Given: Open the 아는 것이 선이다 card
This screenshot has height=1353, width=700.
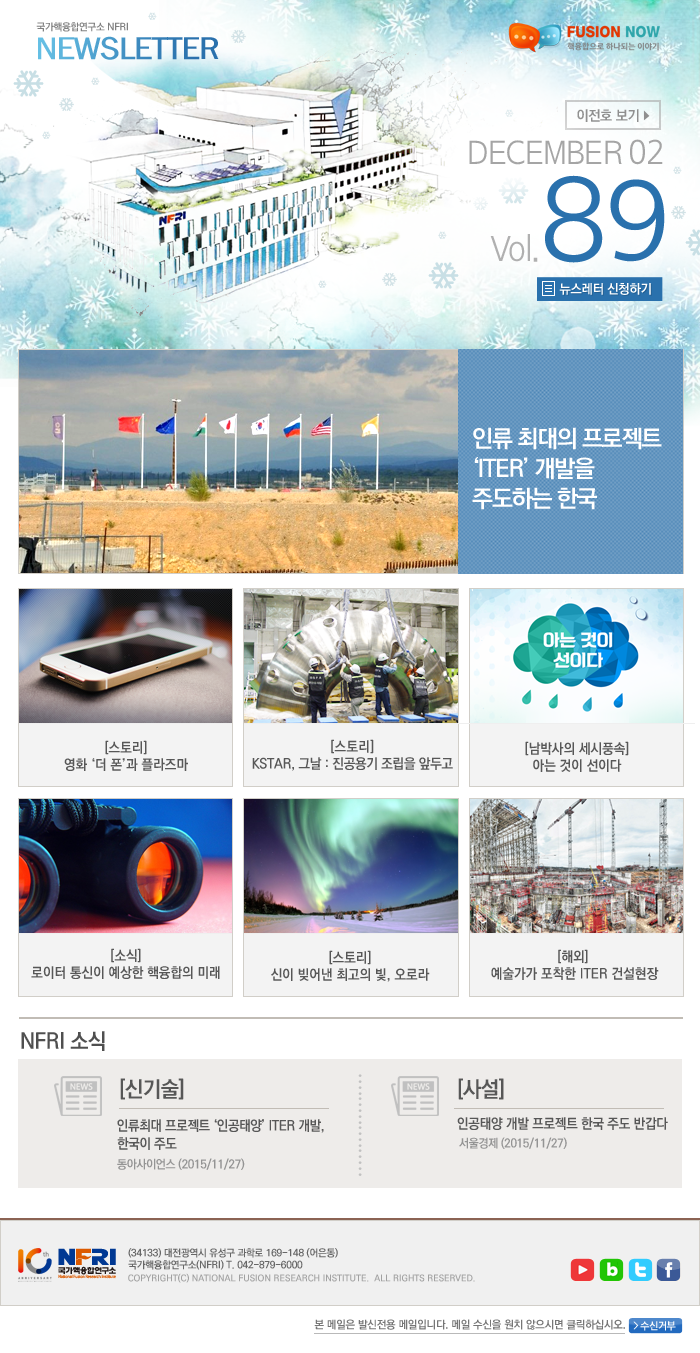Looking at the screenshot, I should point(576,686).
